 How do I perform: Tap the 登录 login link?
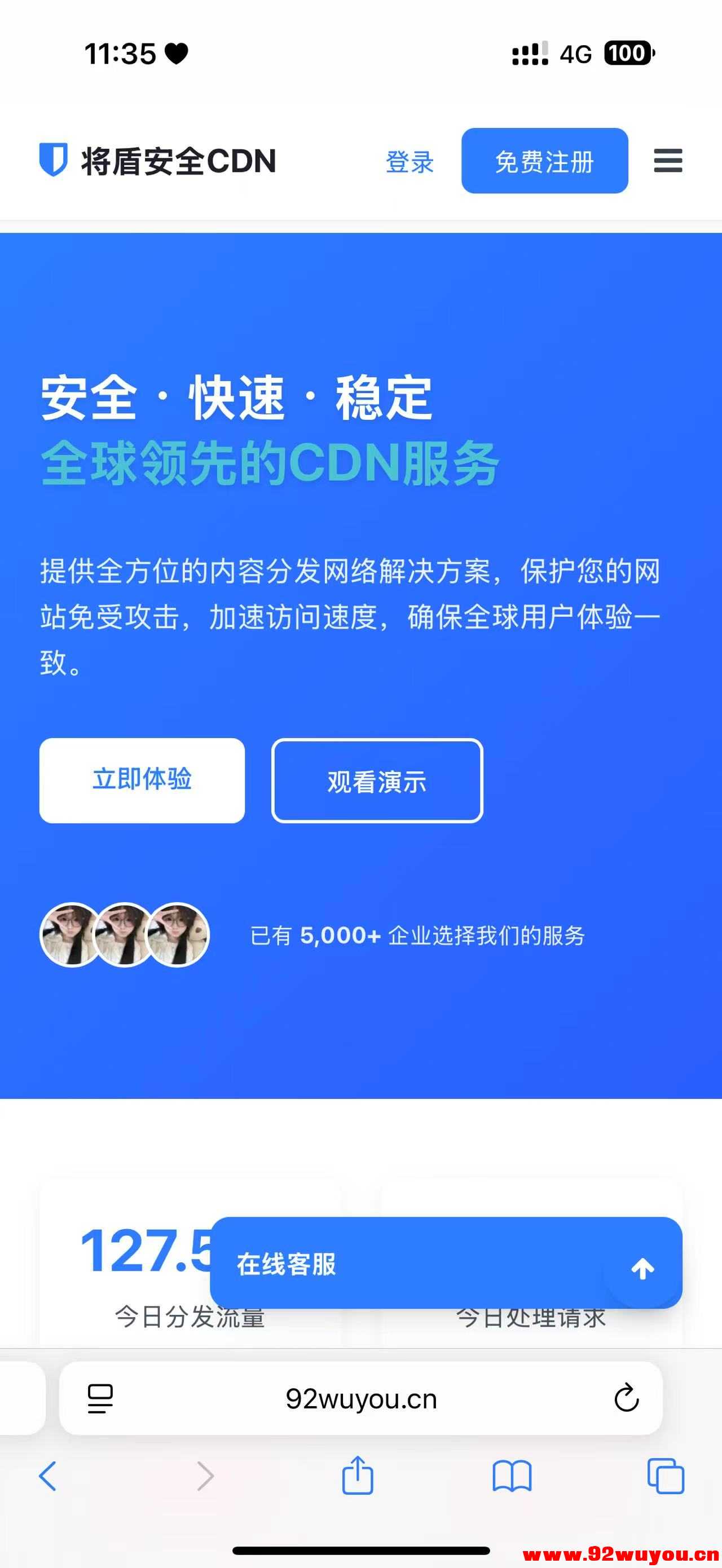click(x=410, y=162)
